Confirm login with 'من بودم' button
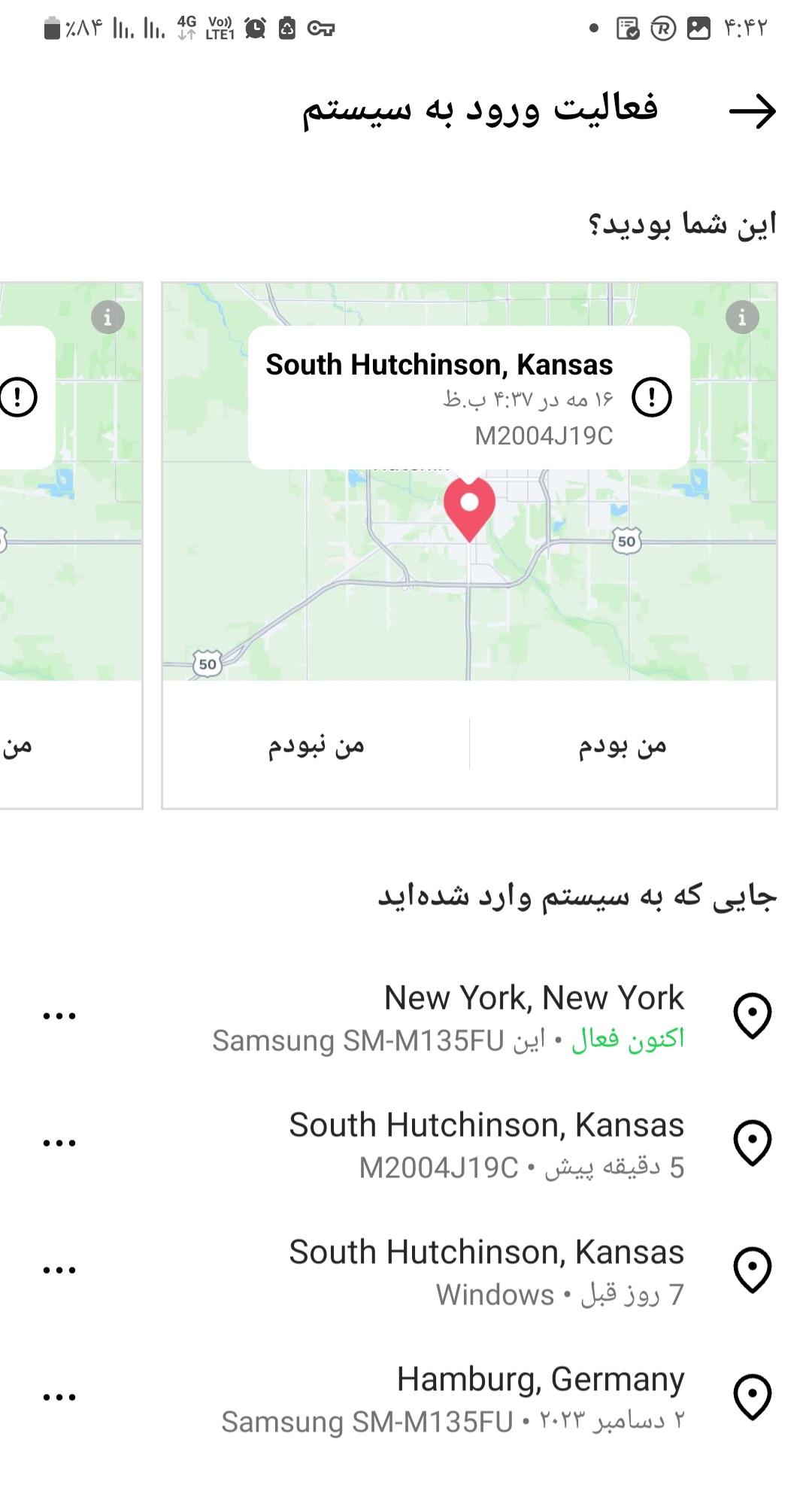Image resolution: width=812 pixels, height=1506 pixels. [x=623, y=745]
